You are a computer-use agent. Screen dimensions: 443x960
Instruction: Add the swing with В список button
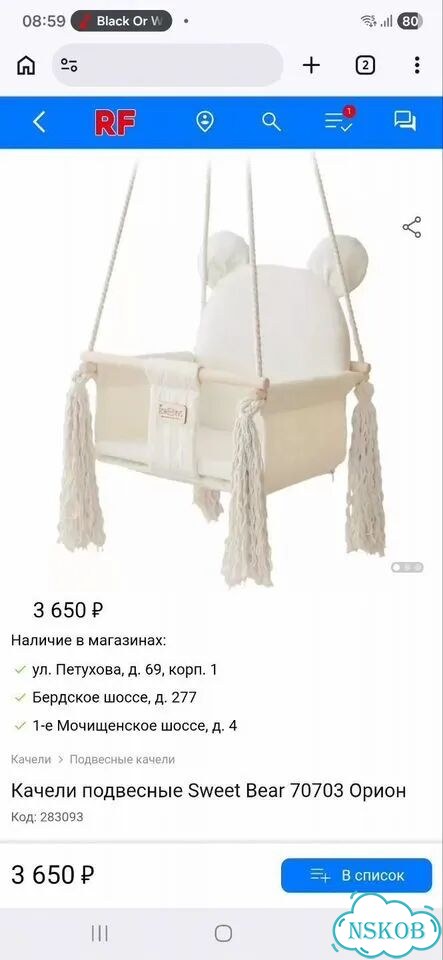pyautogui.click(x=357, y=876)
